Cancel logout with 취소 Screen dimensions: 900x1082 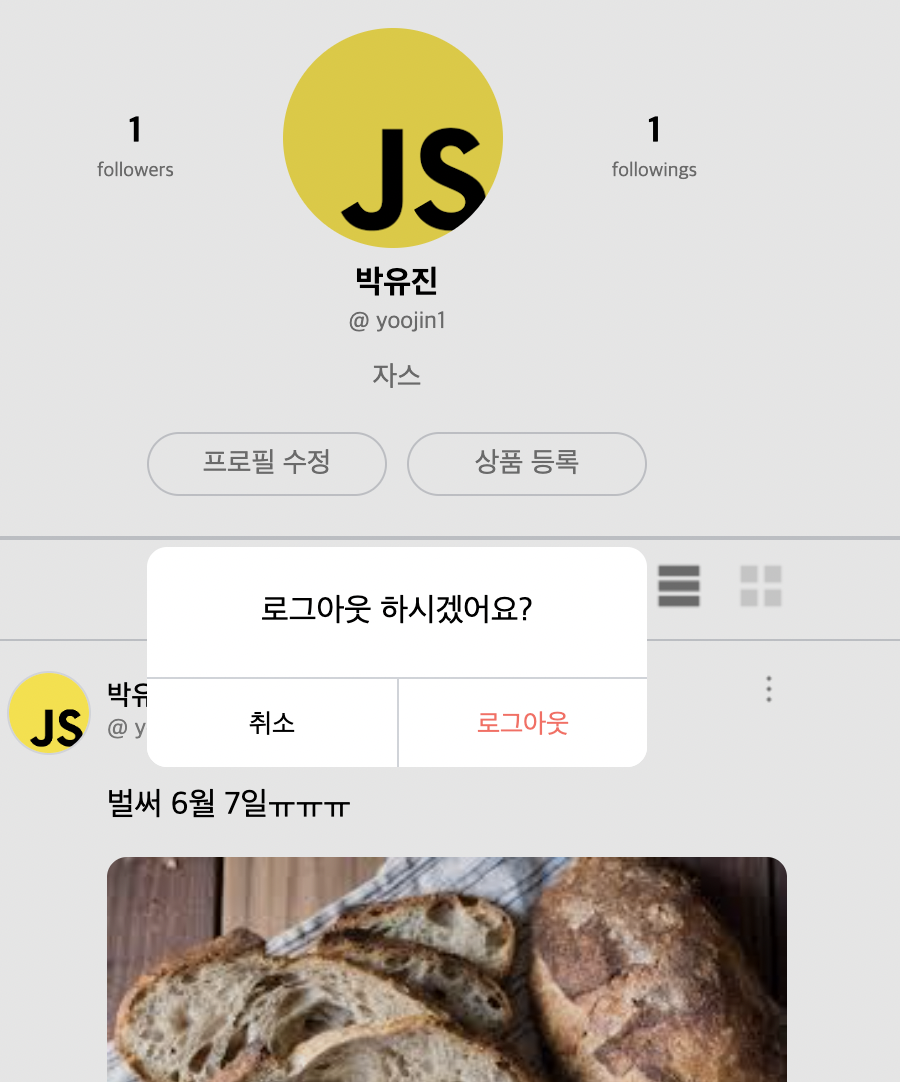[x=272, y=723]
